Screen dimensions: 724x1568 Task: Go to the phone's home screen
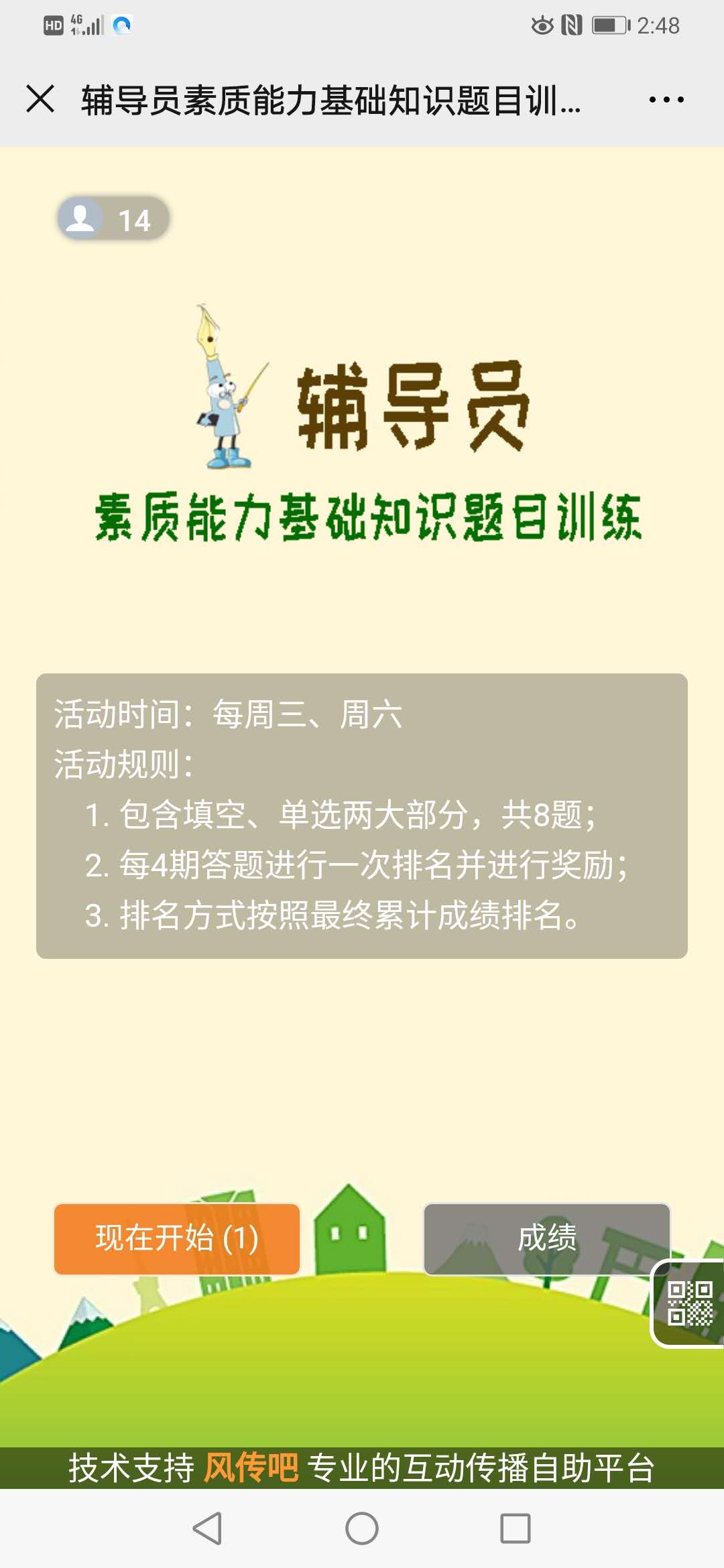(x=362, y=1528)
